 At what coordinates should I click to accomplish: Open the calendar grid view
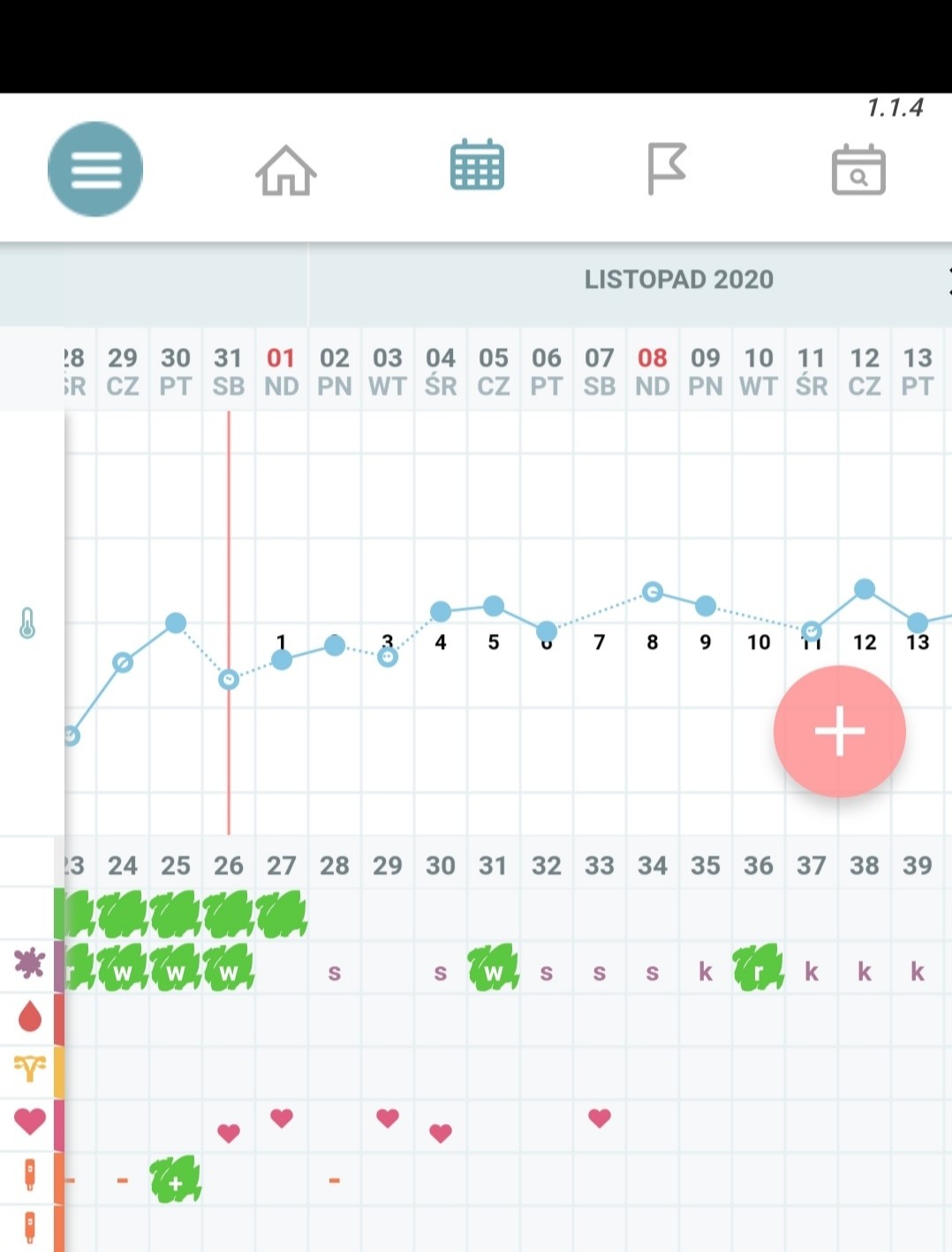pyautogui.click(x=477, y=165)
